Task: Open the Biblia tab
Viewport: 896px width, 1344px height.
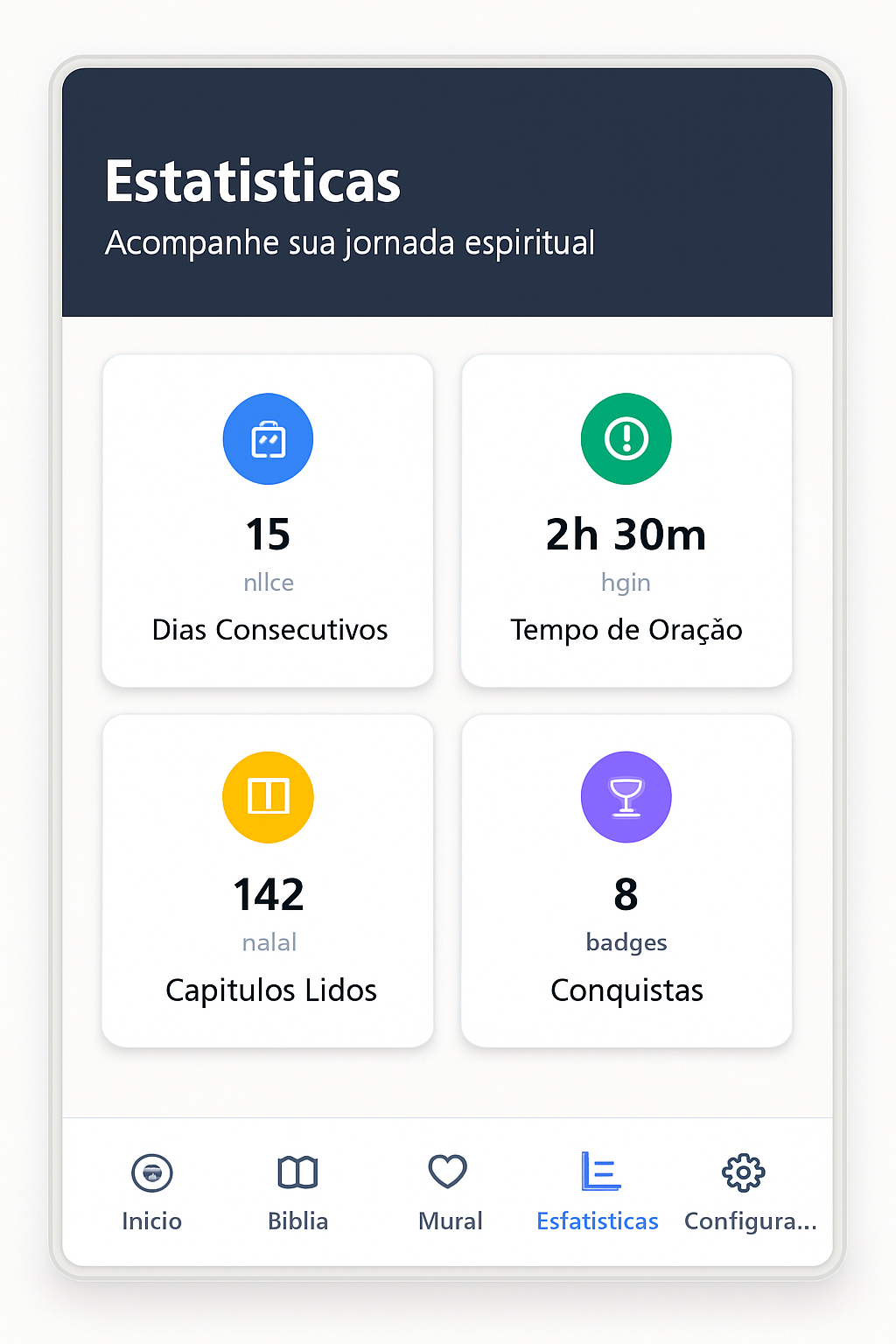Action: [297, 1191]
